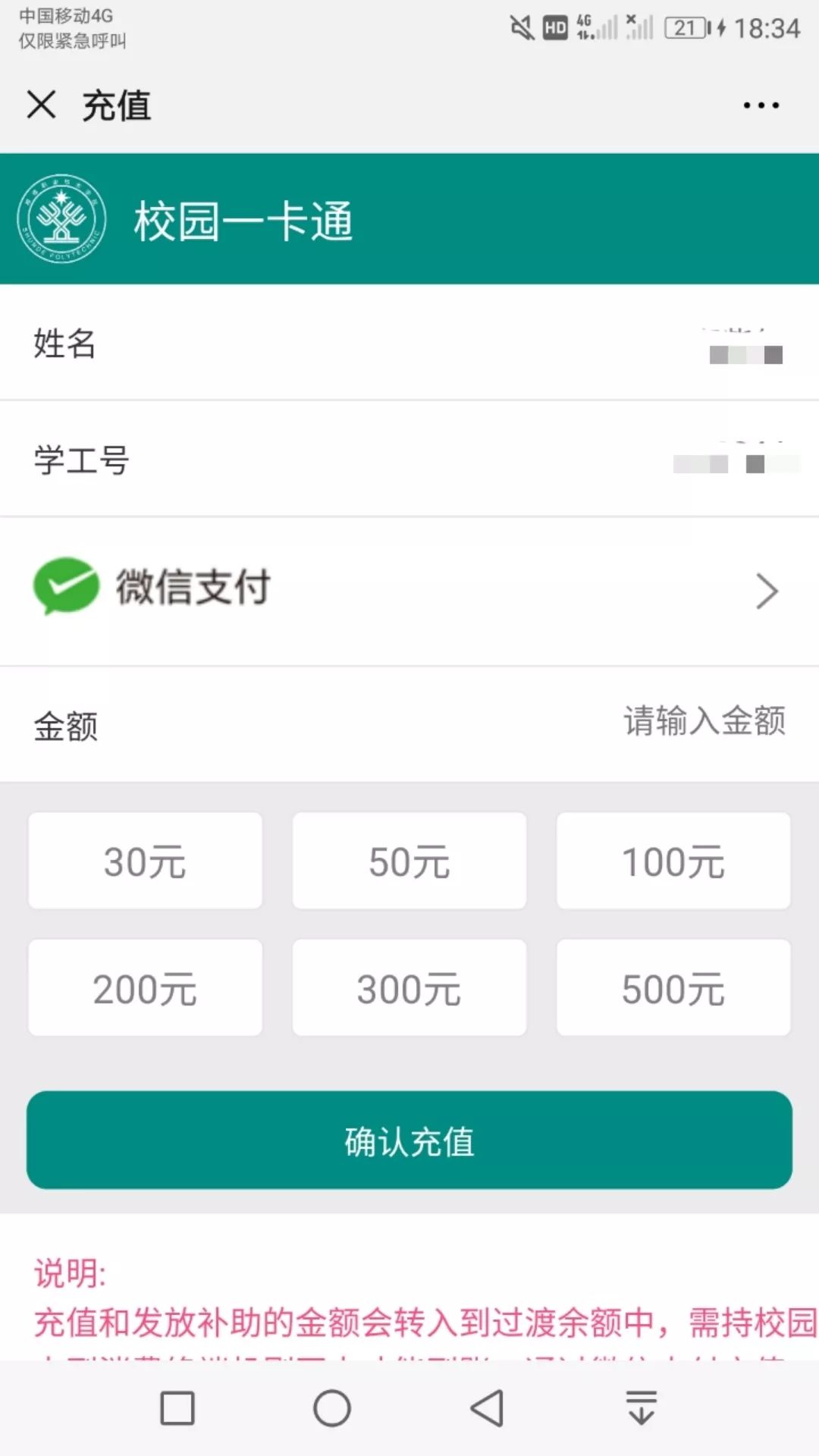The image size is (819, 1456).
Task: Select 200元 as the recharge amount
Action: tap(145, 987)
